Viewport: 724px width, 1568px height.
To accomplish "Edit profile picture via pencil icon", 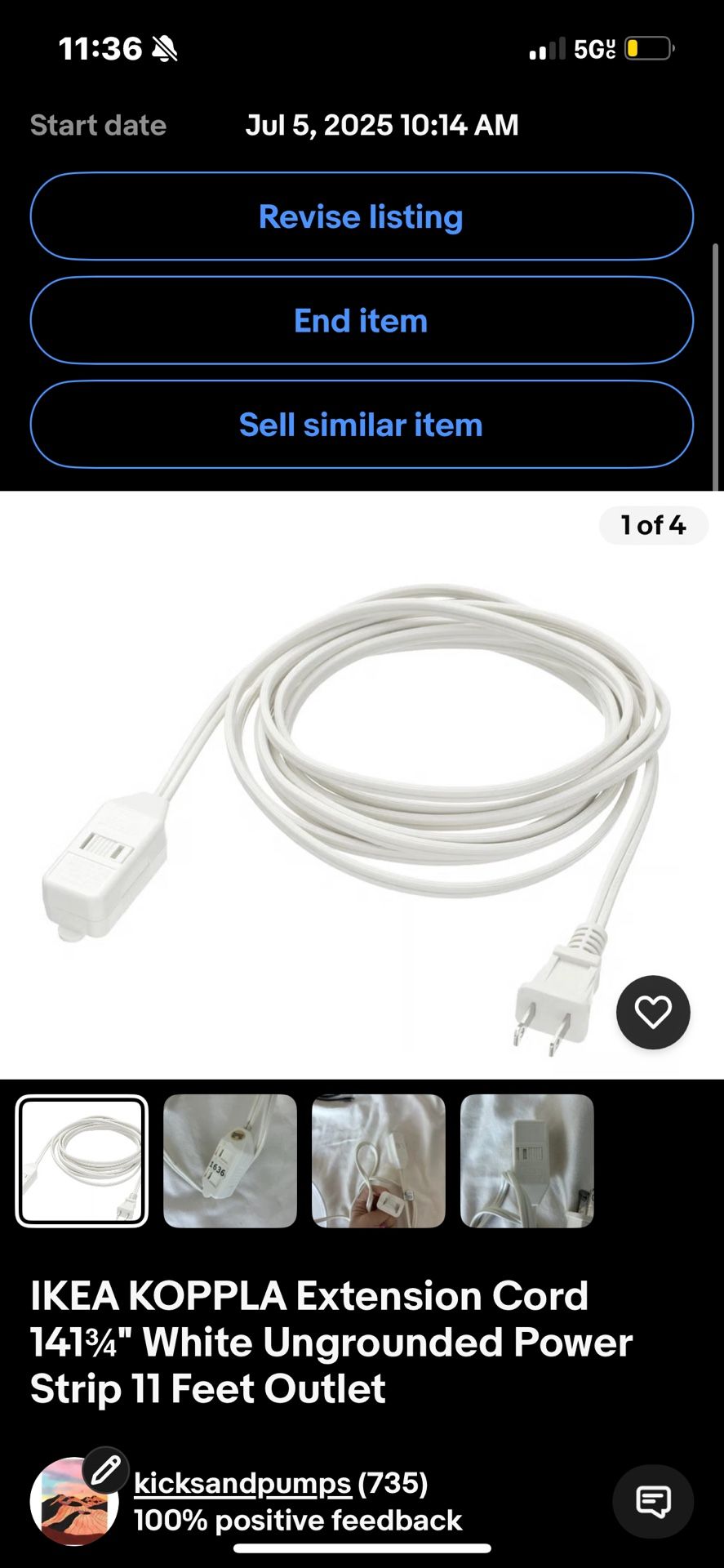I will pos(105,1471).
